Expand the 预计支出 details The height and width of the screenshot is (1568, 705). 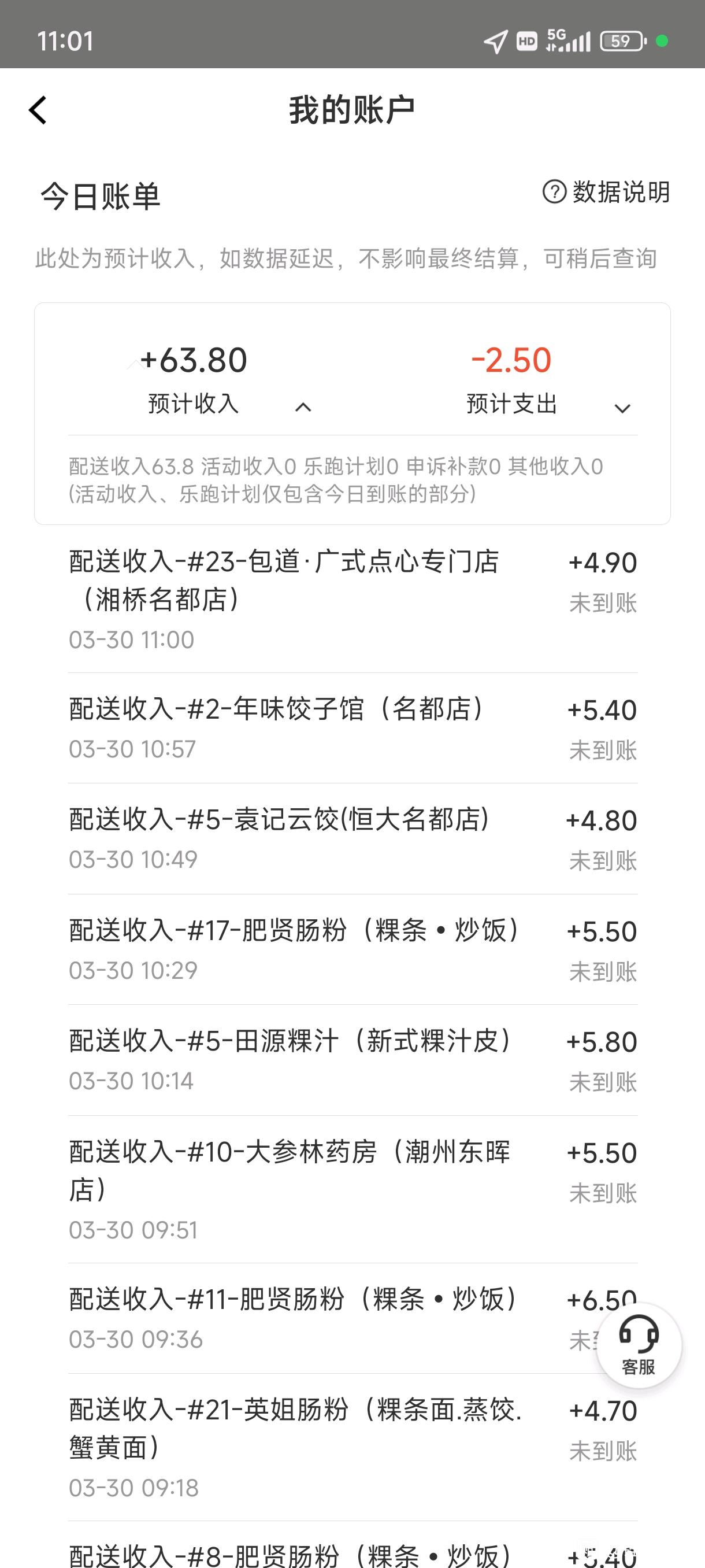pos(622,408)
